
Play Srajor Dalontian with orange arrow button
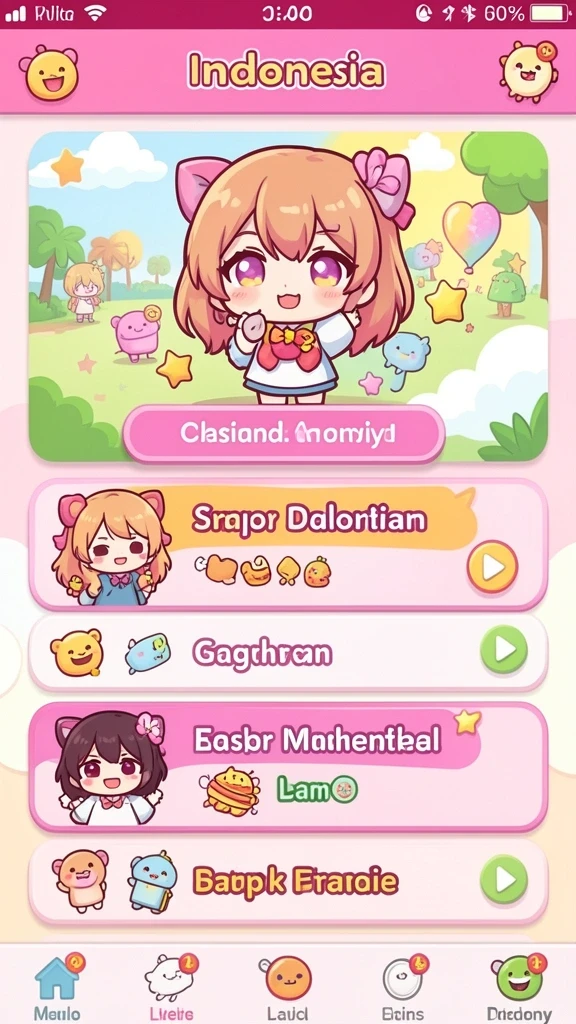click(492, 567)
